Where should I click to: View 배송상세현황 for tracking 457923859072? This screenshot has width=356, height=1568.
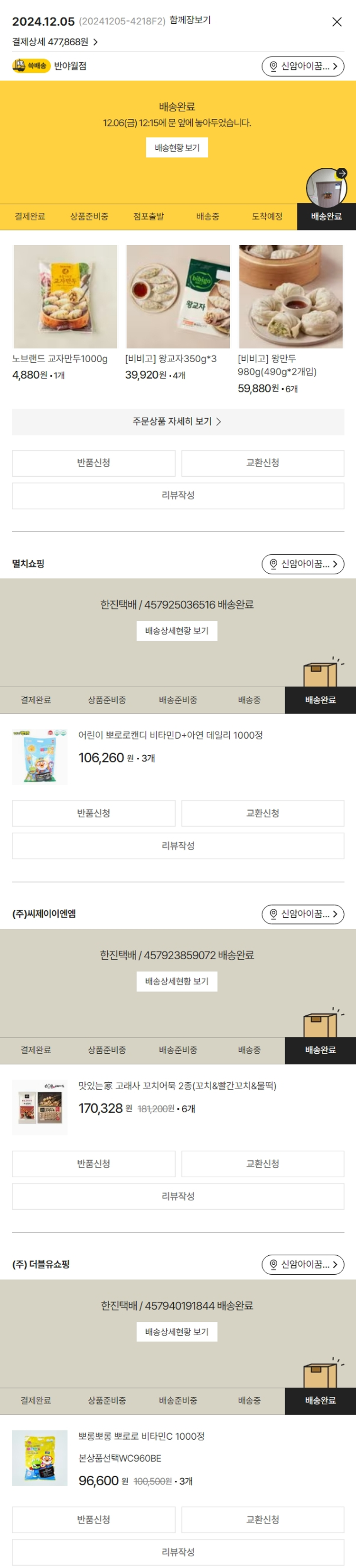point(177,981)
